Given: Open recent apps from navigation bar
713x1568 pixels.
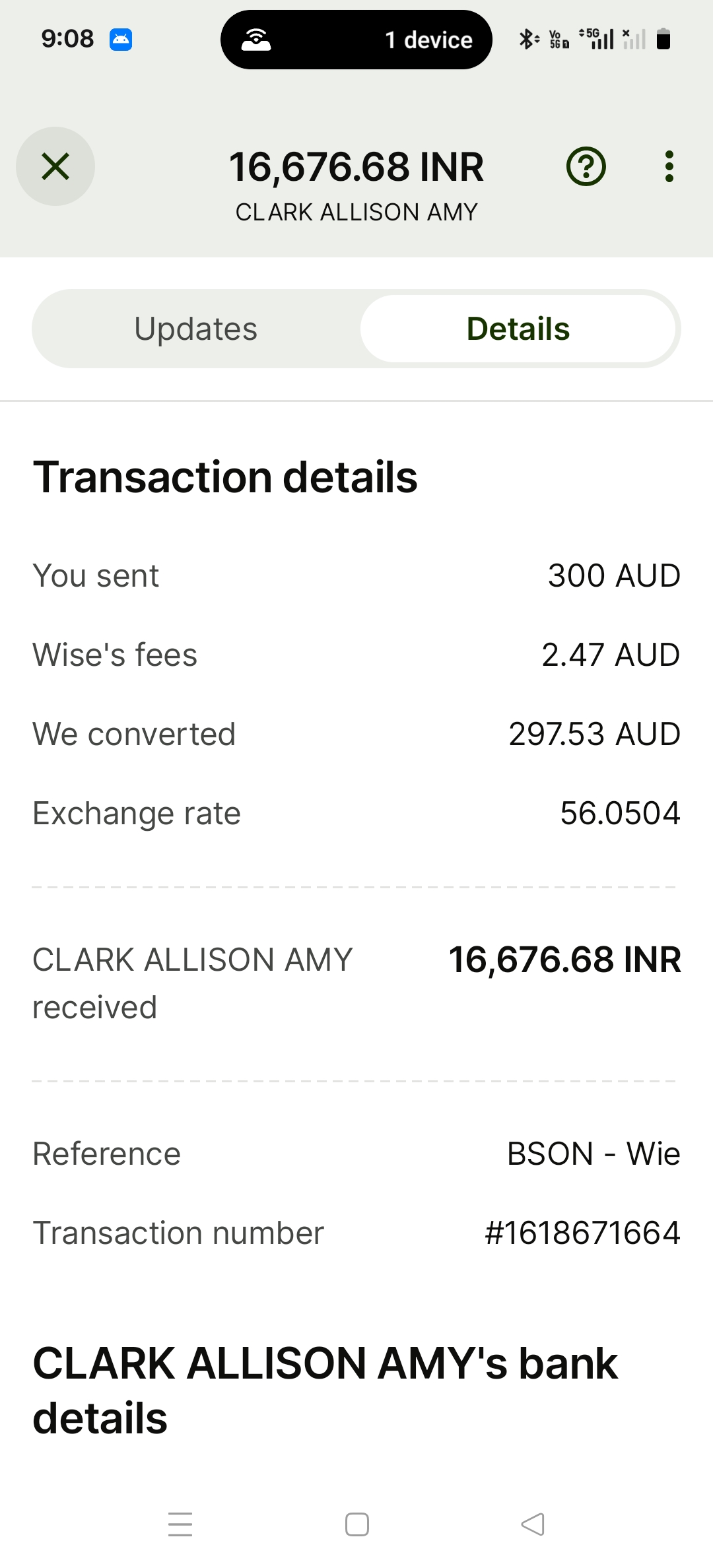Looking at the screenshot, I should tap(180, 1524).
